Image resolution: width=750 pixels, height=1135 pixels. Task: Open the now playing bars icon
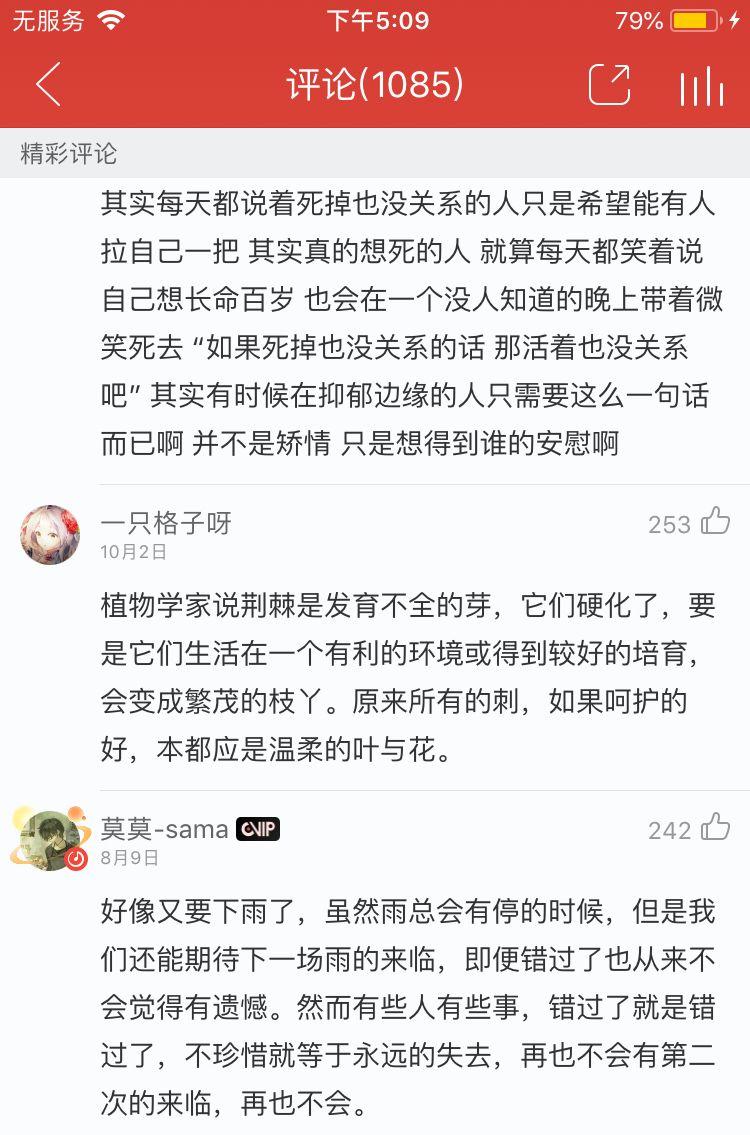click(701, 86)
